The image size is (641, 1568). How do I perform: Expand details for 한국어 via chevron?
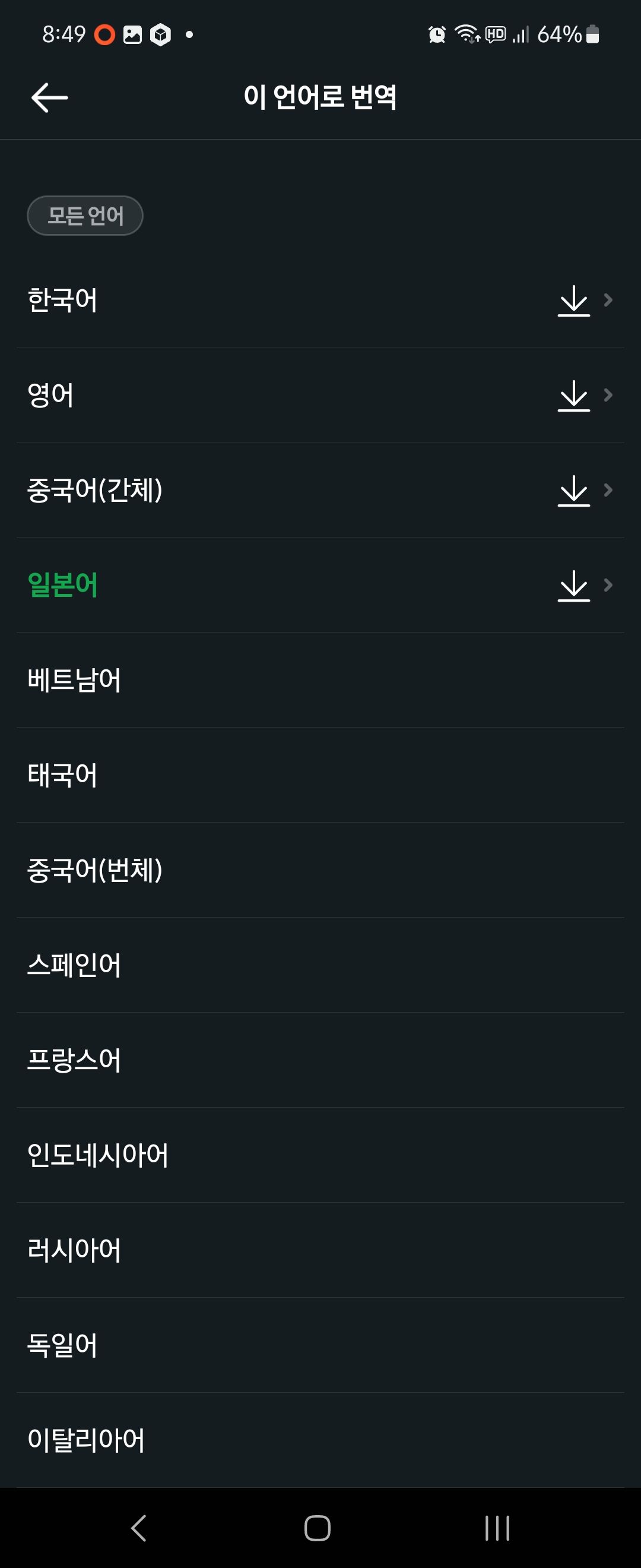pyautogui.click(x=608, y=301)
